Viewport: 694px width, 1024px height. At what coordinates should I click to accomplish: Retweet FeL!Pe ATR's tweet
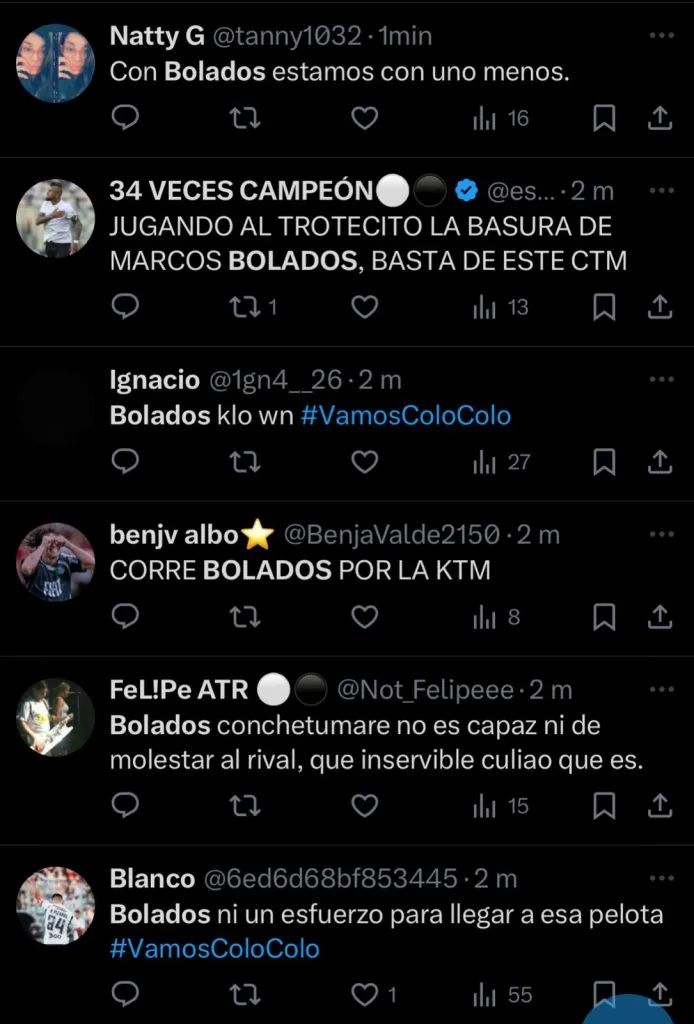245,805
